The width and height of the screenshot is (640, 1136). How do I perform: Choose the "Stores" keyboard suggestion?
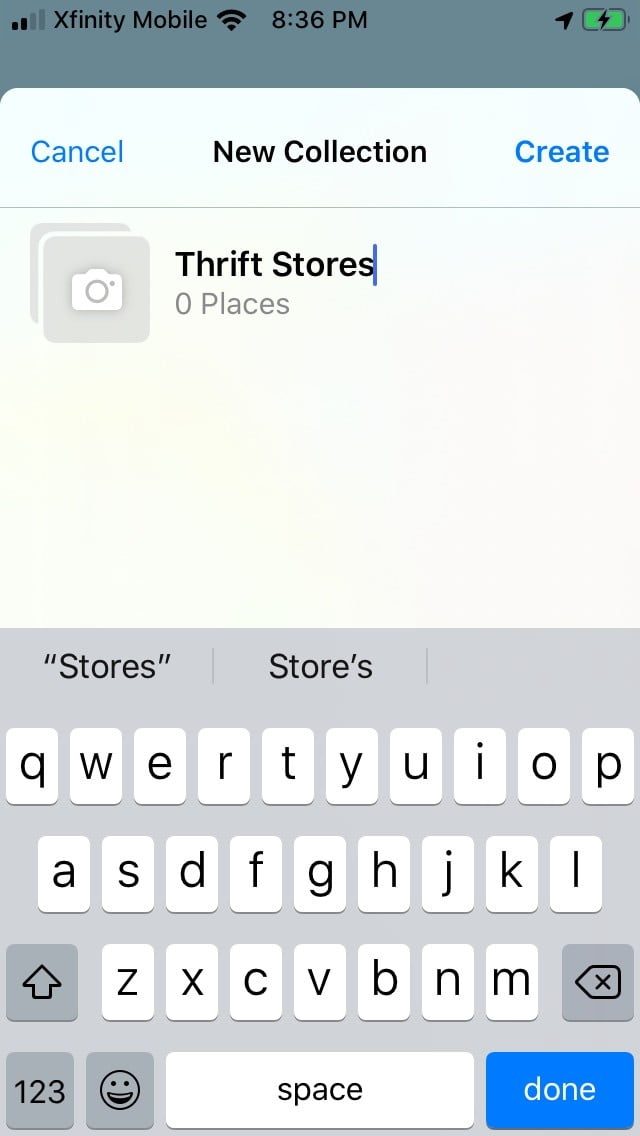pos(108,666)
